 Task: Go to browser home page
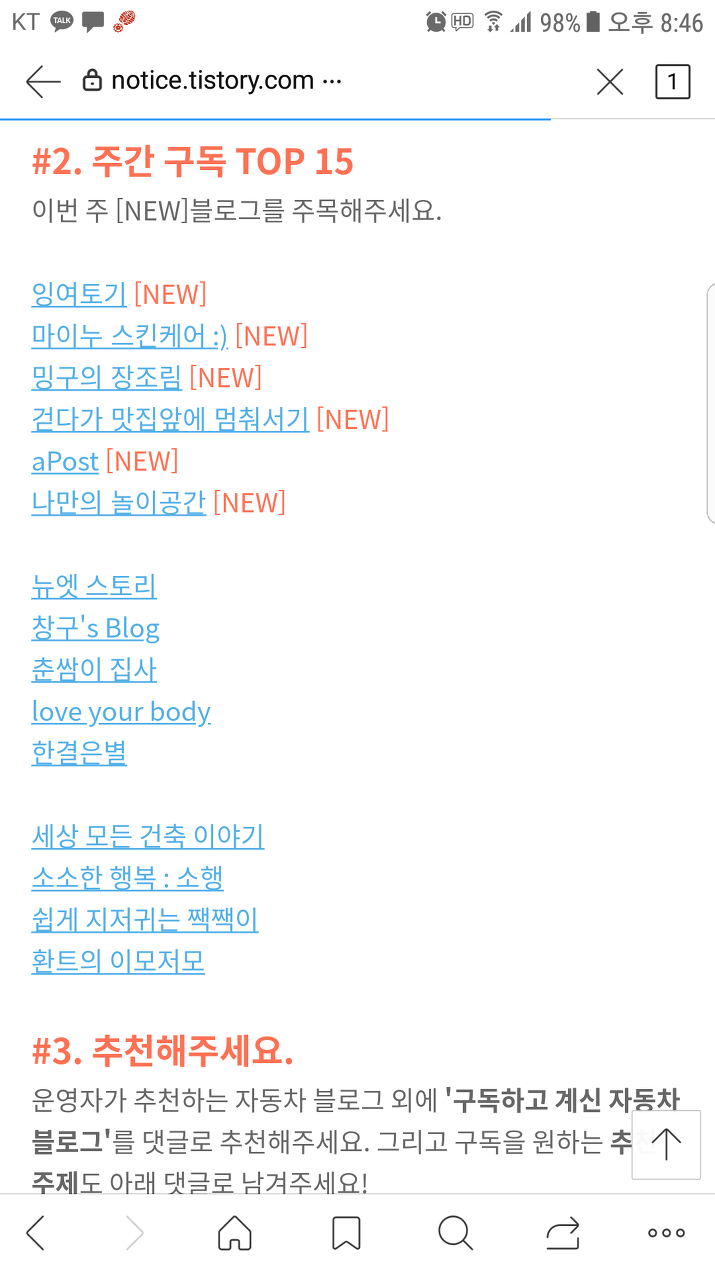point(235,1233)
